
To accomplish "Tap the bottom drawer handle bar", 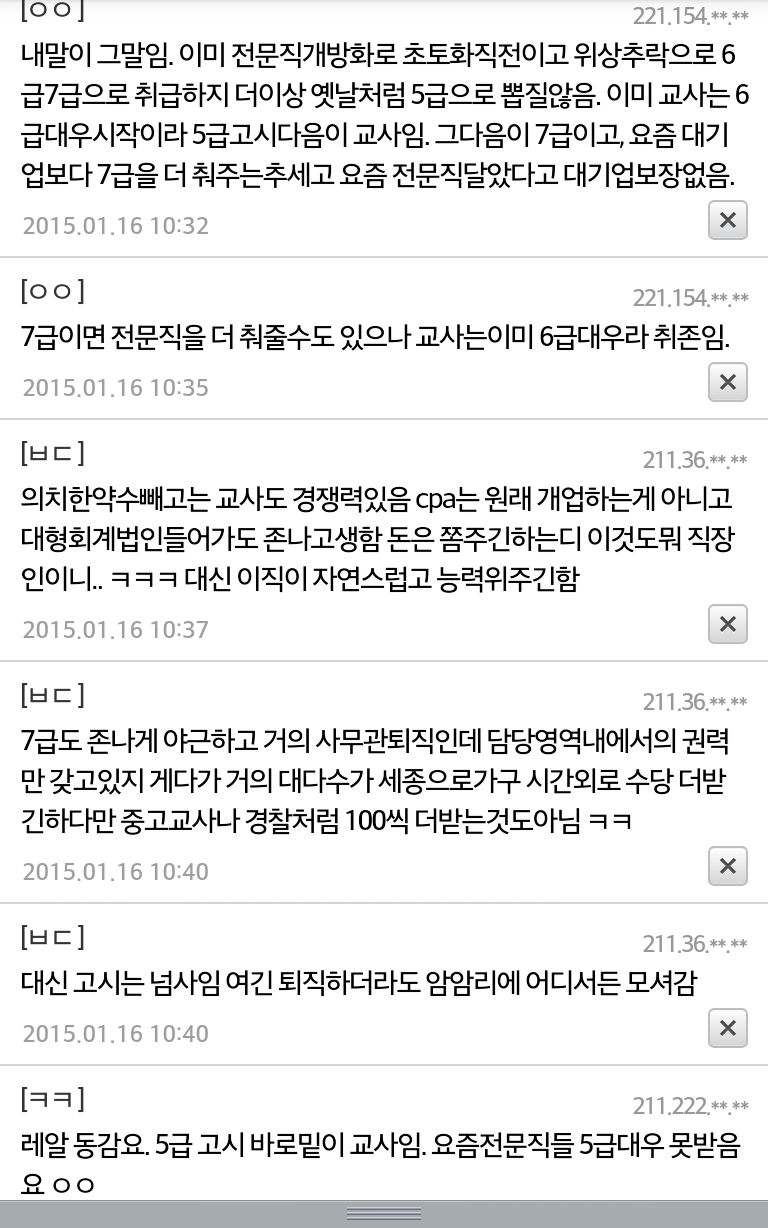I will (384, 1214).
